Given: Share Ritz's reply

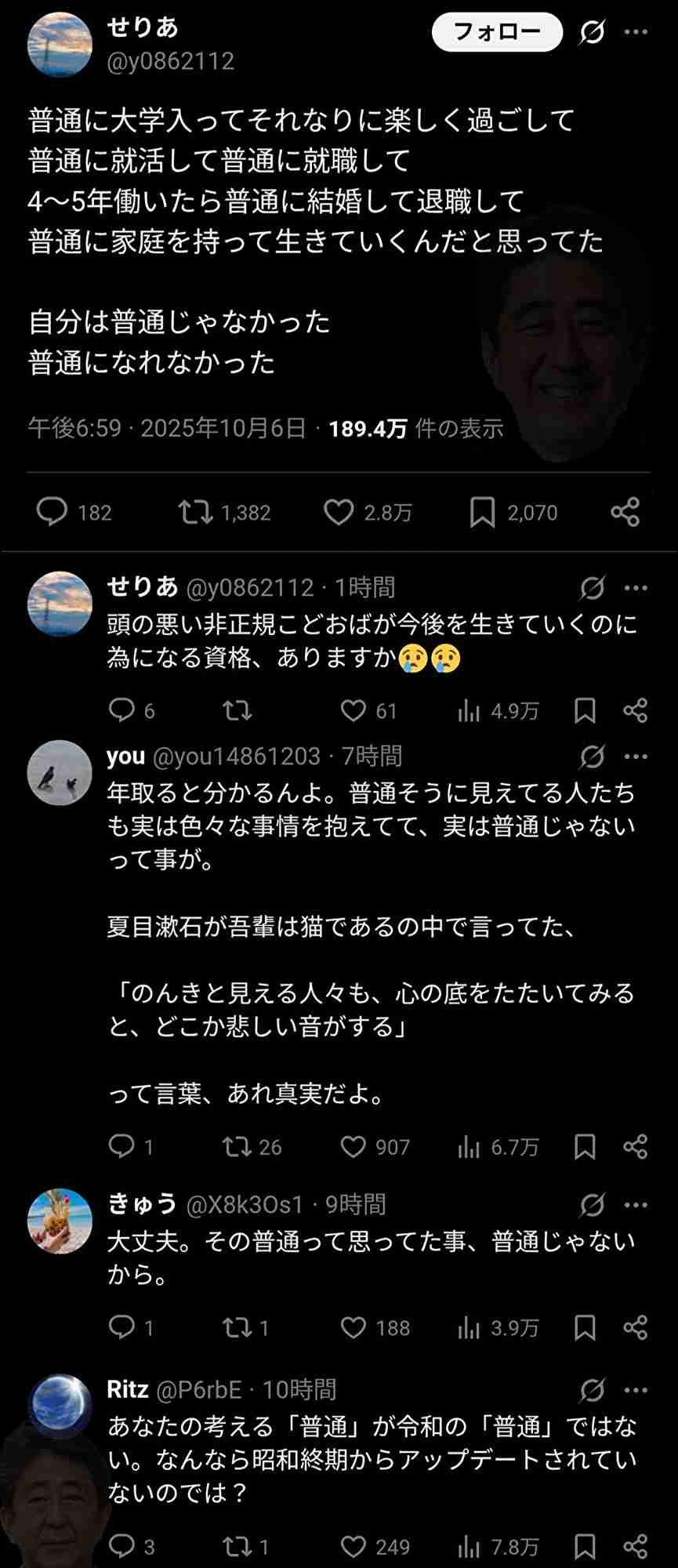Looking at the screenshot, I should 635,1546.
